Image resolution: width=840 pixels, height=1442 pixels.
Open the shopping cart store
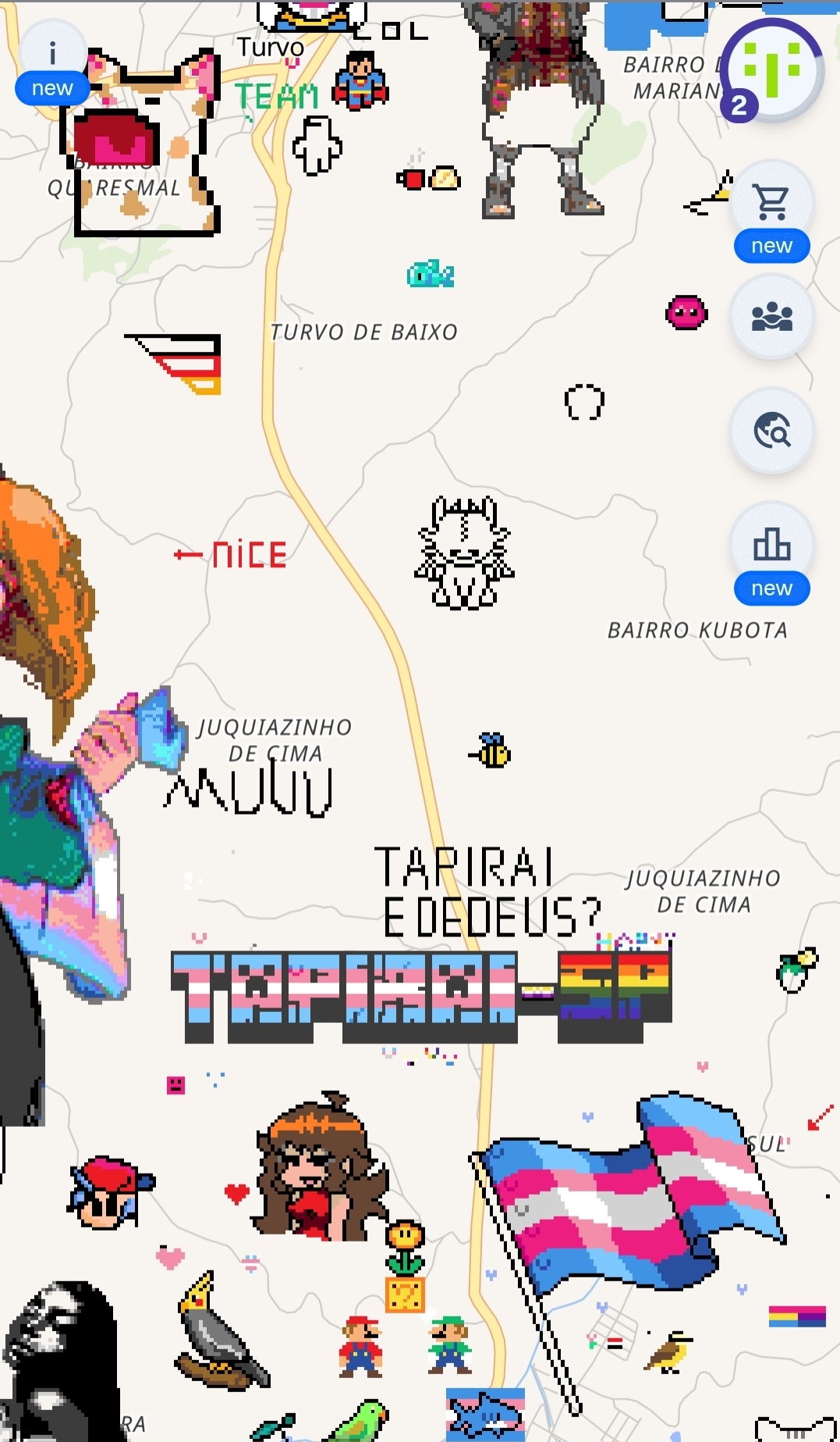tap(771, 203)
